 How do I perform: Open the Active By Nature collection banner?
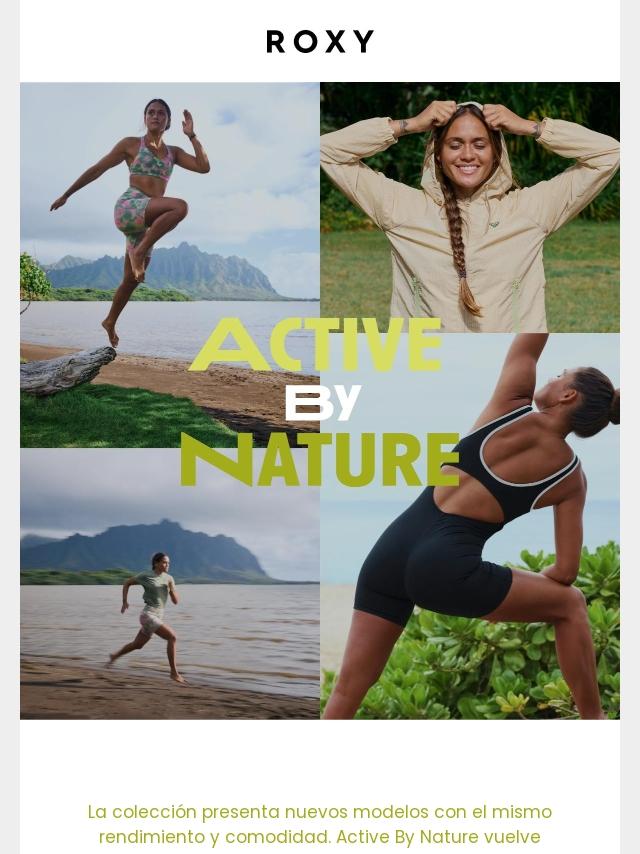click(320, 401)
